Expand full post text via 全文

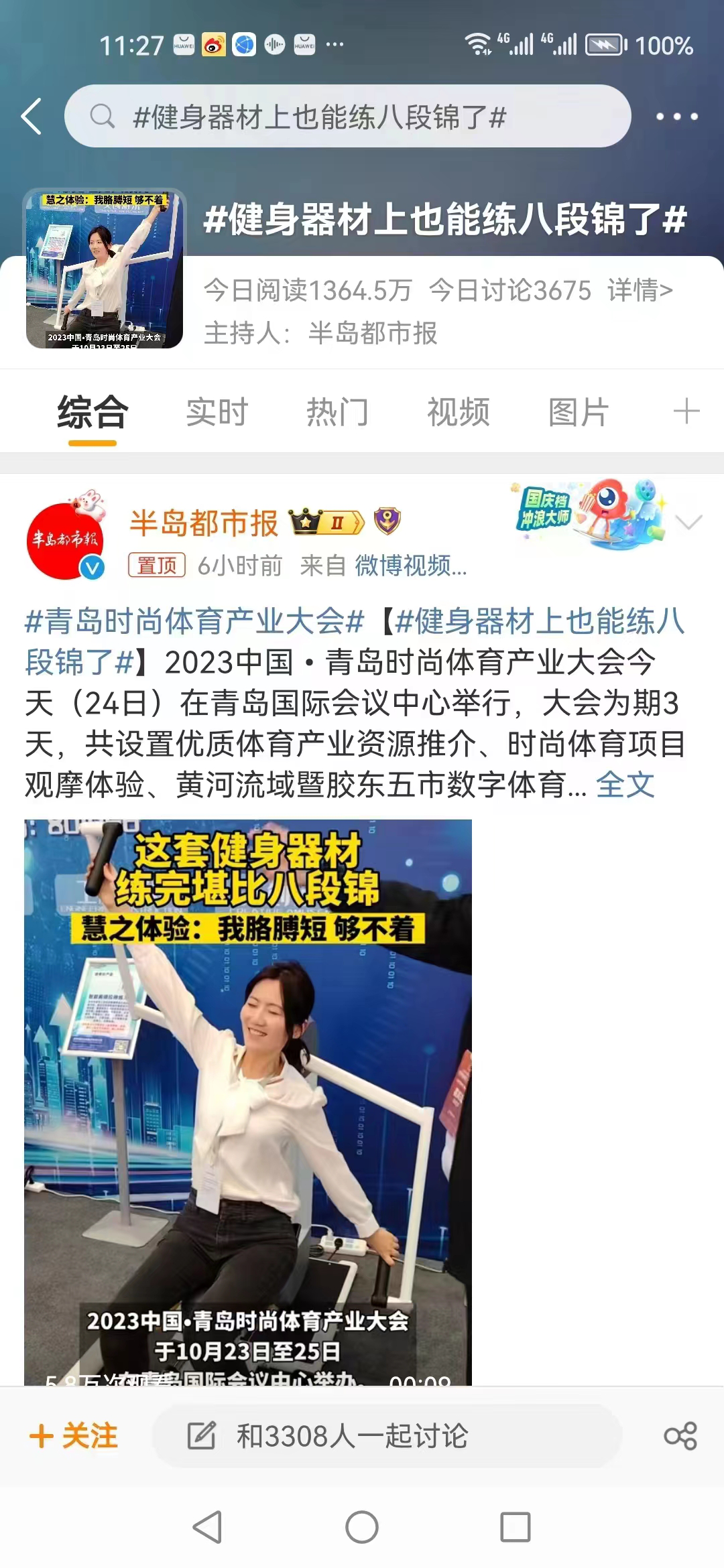tap(625, 785)
